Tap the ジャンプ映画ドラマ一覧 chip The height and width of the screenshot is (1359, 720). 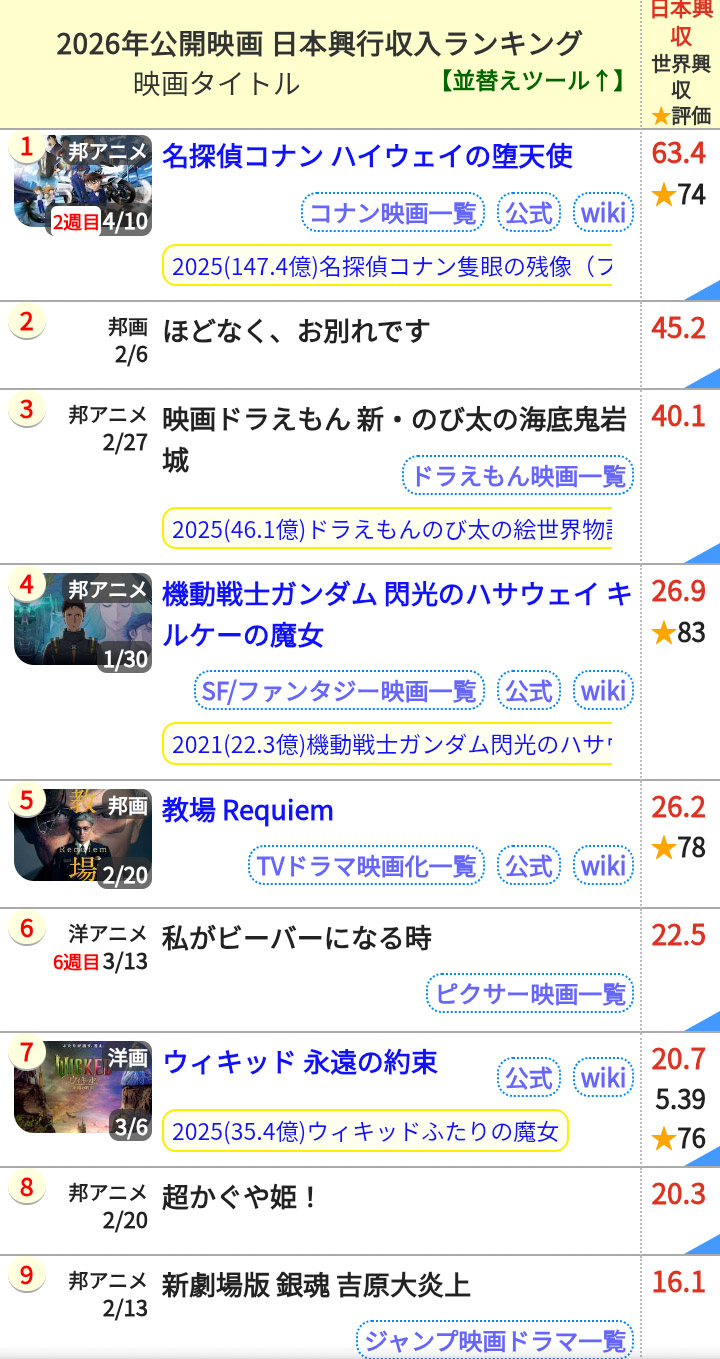495,1340
